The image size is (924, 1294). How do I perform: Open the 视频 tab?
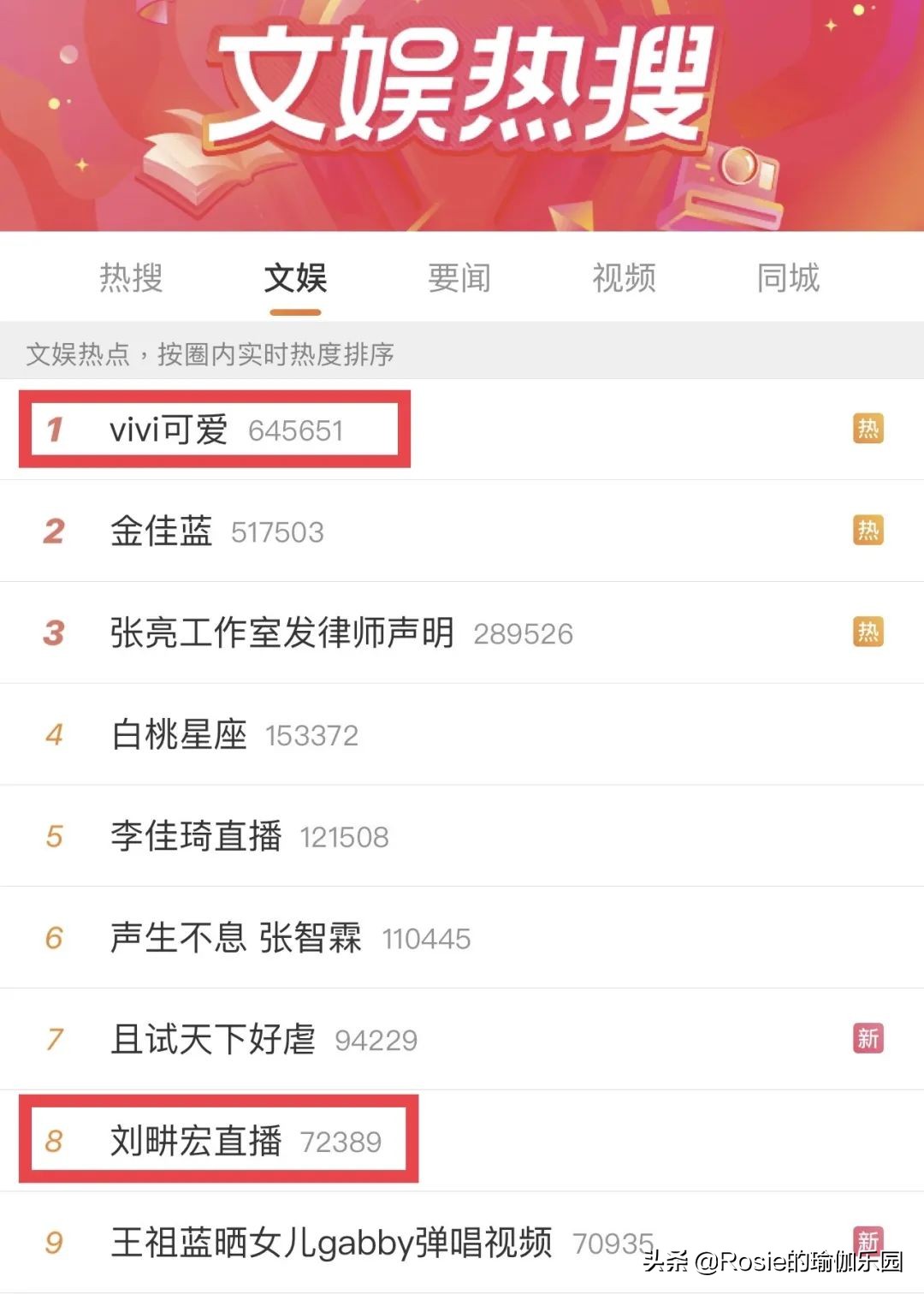click(623, 278)
